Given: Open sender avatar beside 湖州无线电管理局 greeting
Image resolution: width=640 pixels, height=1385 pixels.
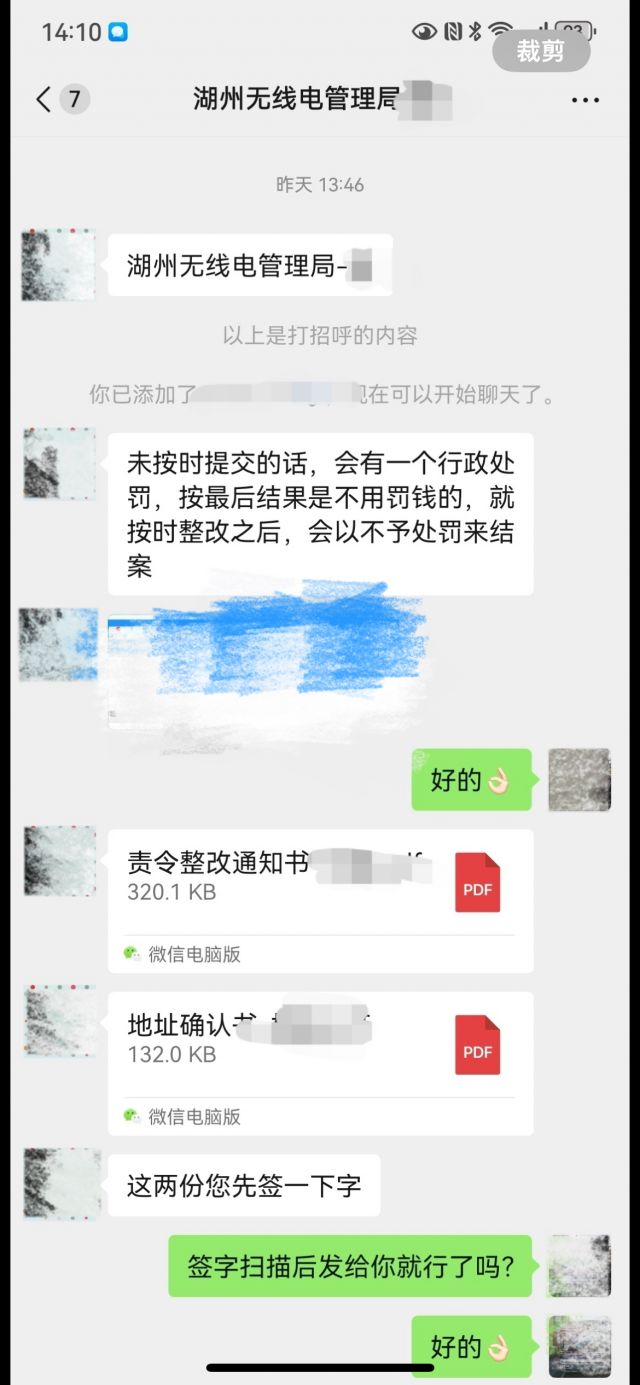Looking at the screenshot, I should (x=58, y=265).
